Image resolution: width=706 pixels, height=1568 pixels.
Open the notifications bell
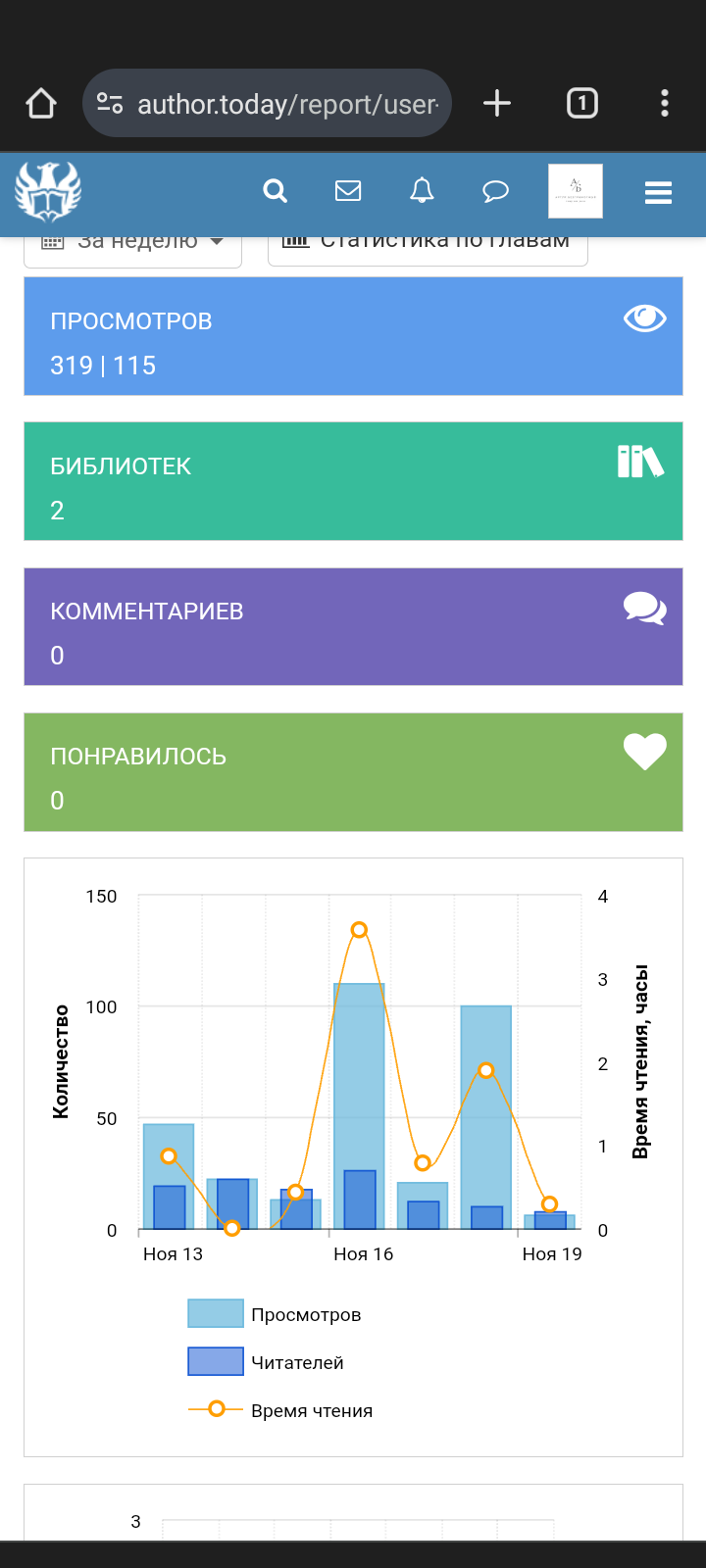422,190
